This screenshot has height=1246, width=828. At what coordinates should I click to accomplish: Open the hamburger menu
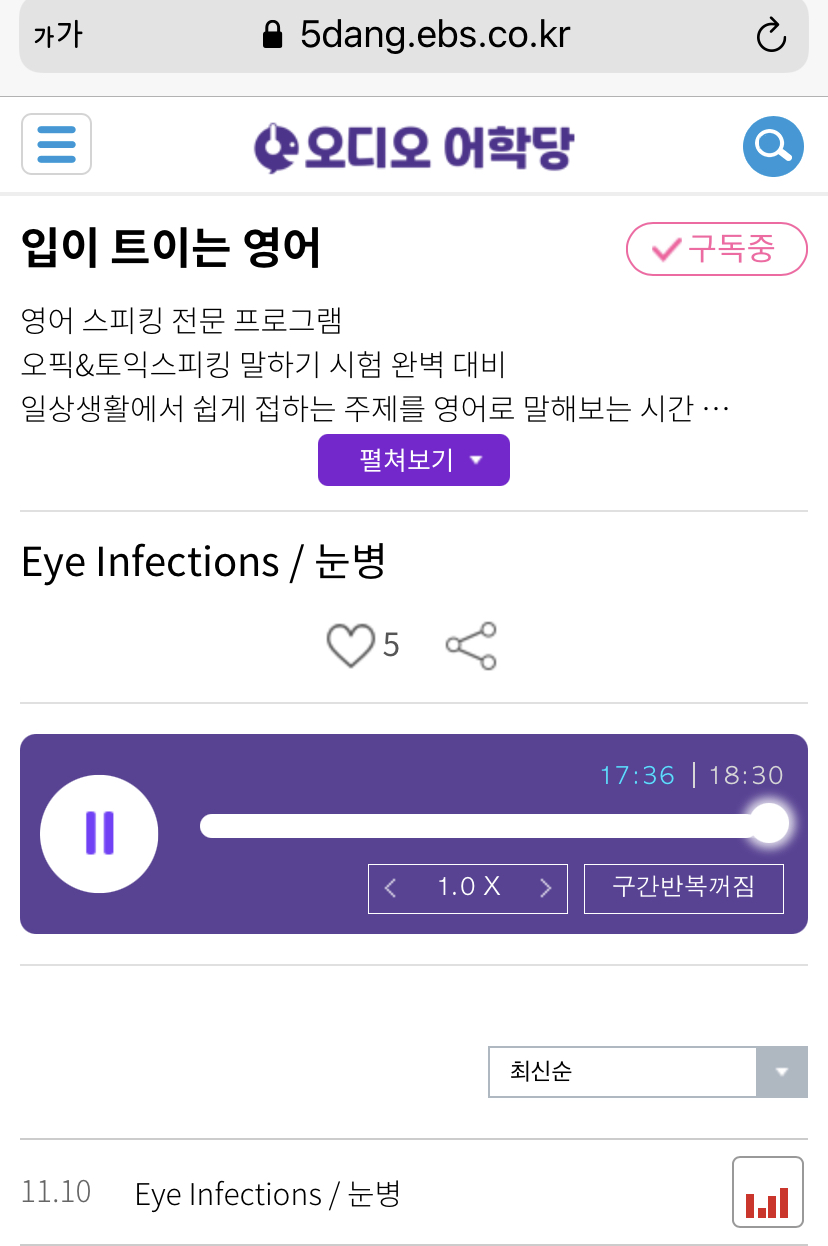pos(56,145)
